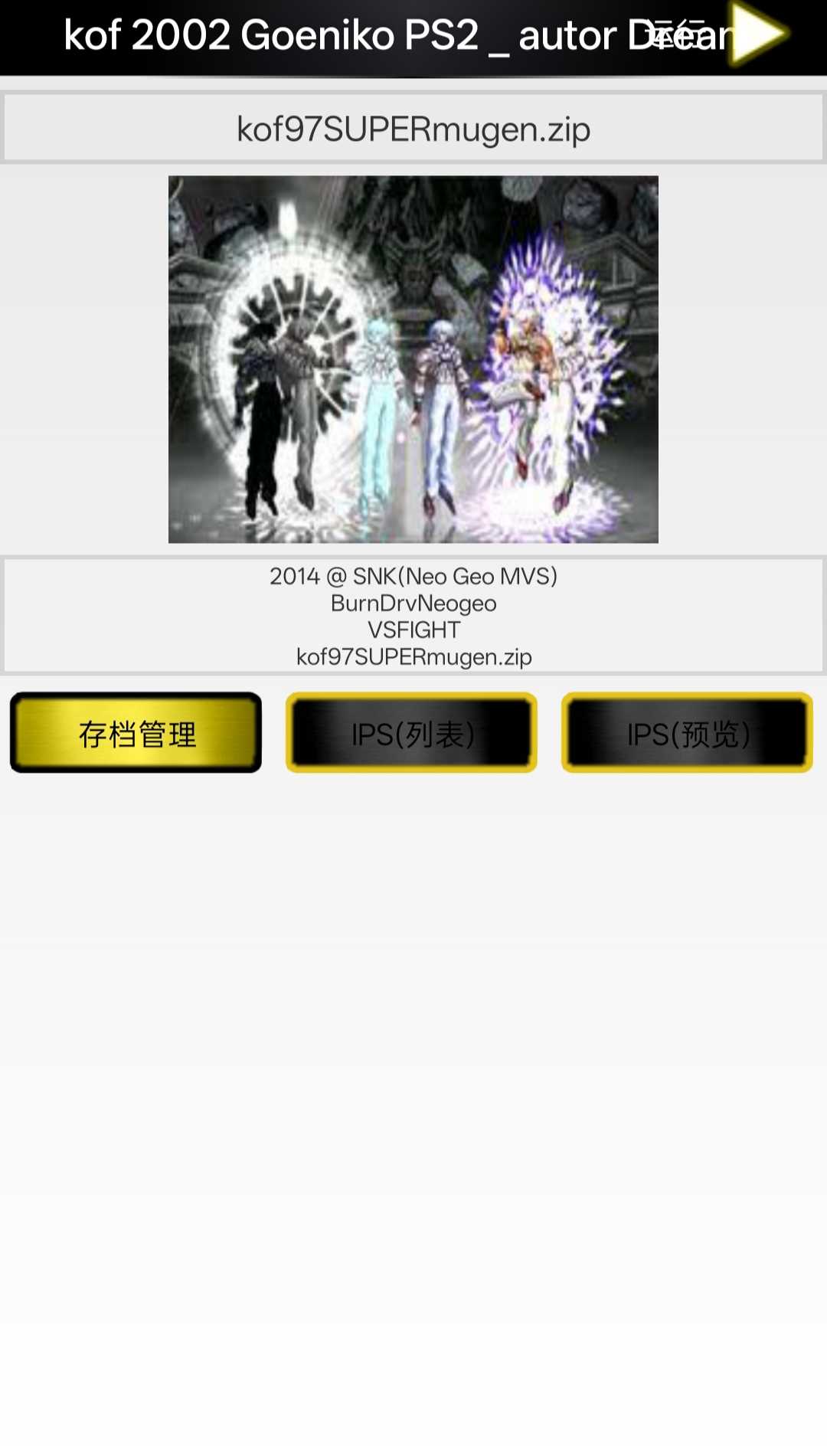Open the IPS(预览) preview
The image size is (827, 1456).
[x=687, y=733]
